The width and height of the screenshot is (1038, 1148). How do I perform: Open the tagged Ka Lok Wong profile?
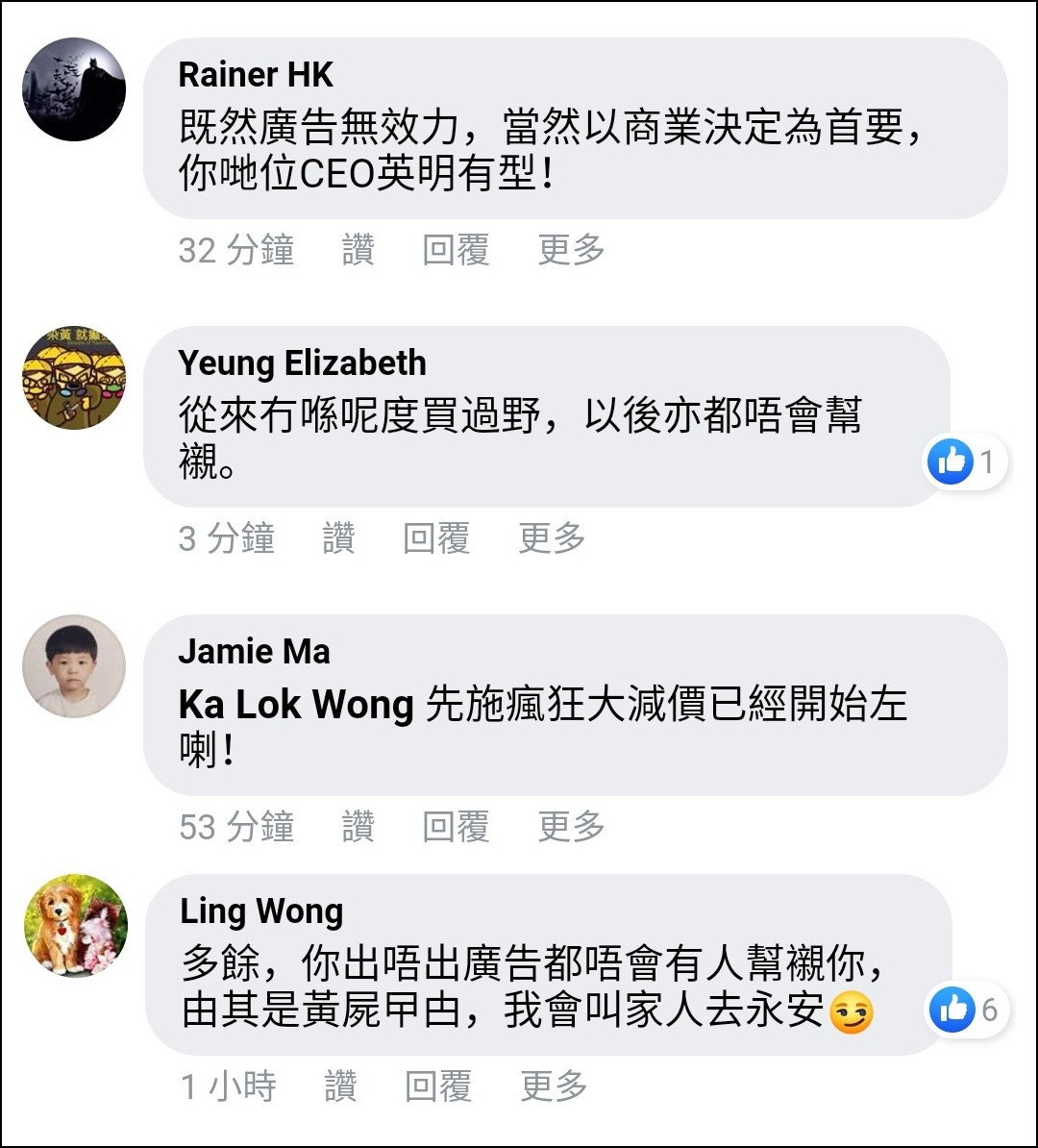pos(296,706)
